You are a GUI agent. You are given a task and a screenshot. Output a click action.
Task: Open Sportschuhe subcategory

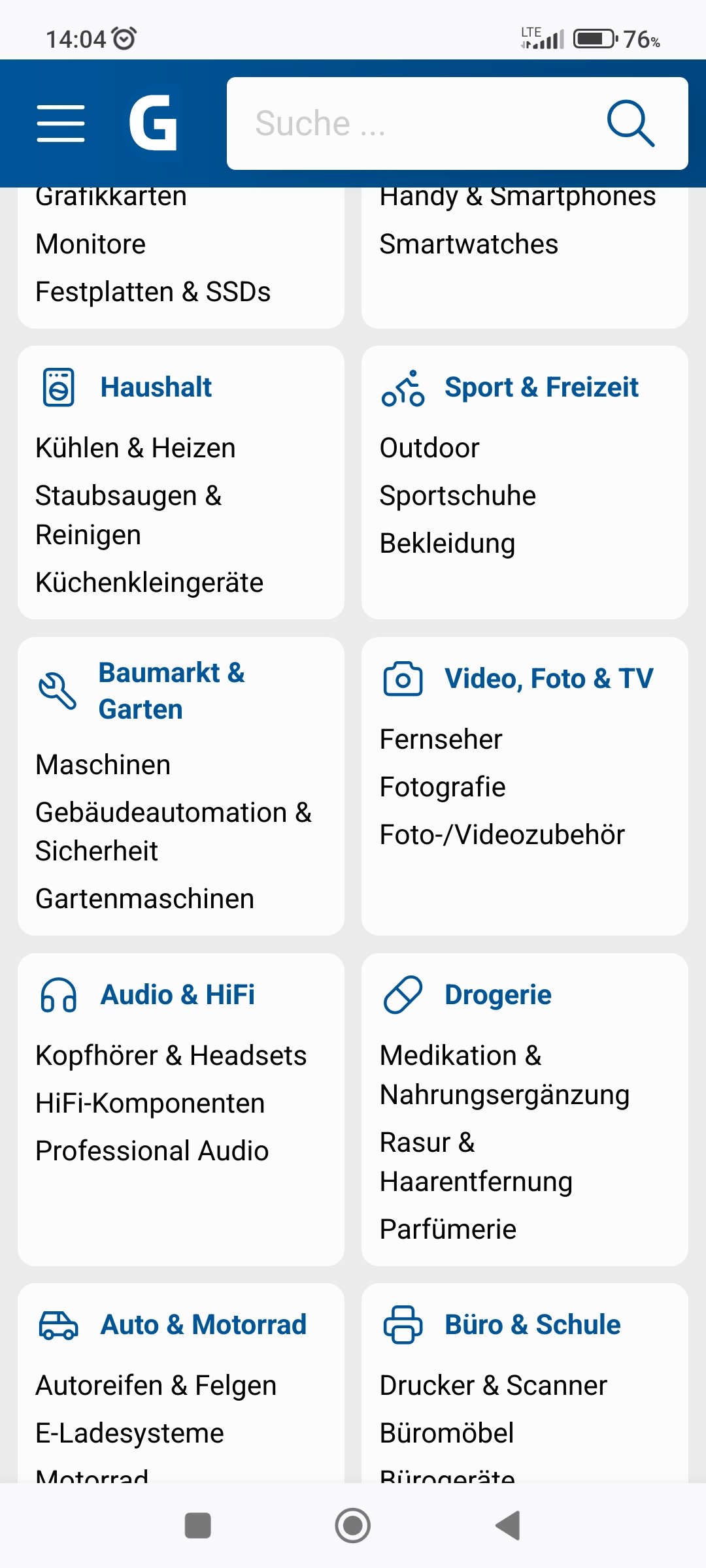[458, 496]
